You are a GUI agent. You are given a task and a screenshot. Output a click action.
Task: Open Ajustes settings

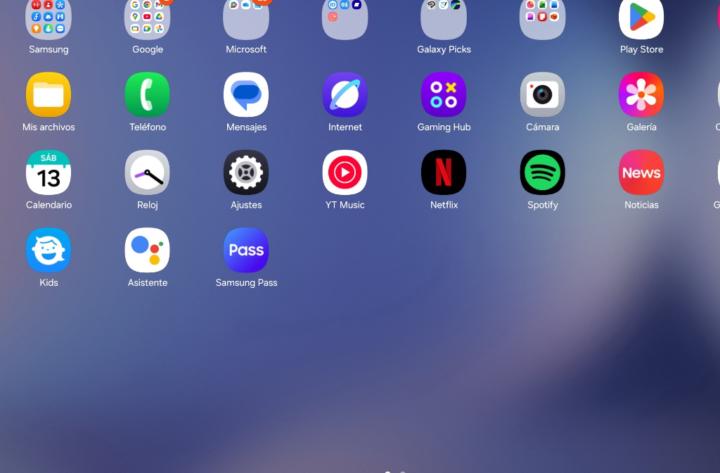[246, 173]
